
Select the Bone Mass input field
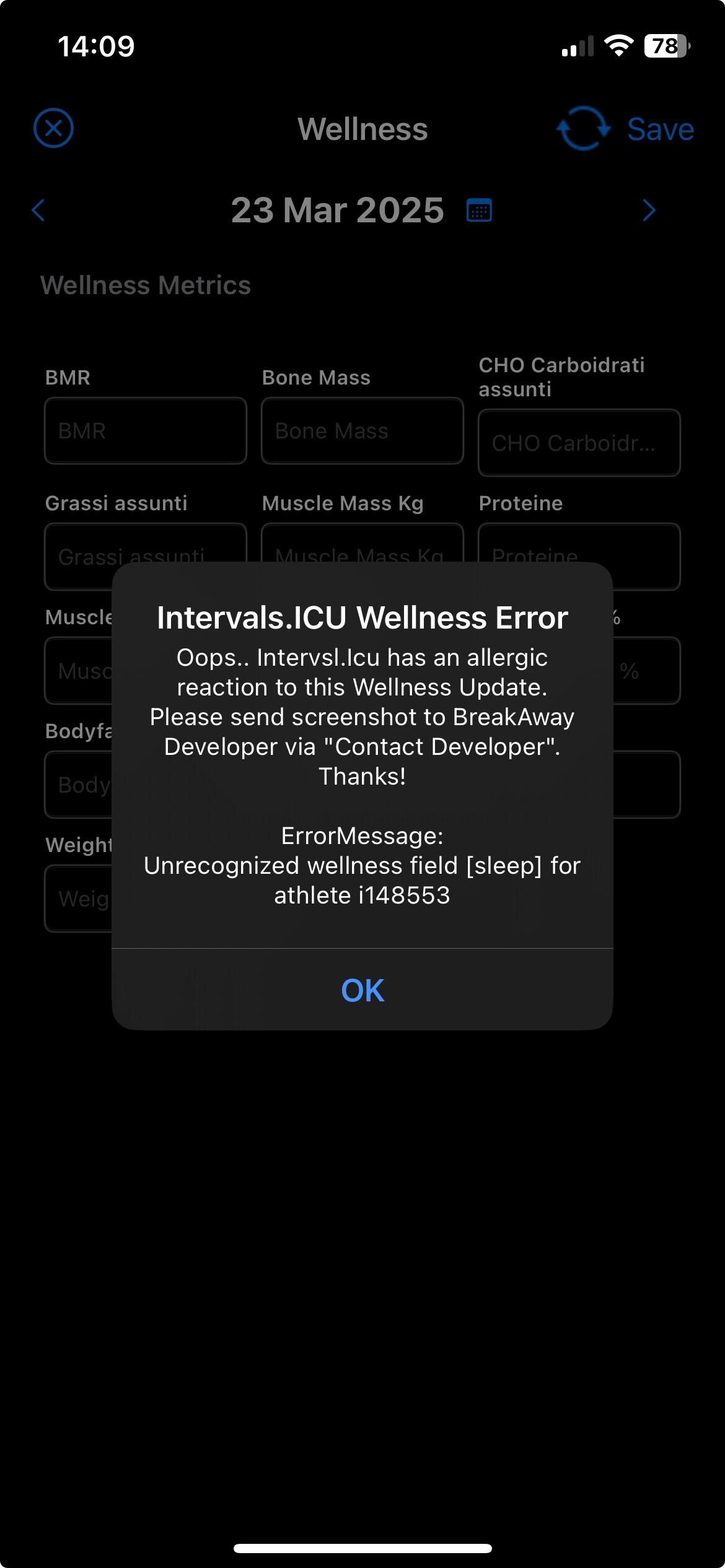(362, 431)
